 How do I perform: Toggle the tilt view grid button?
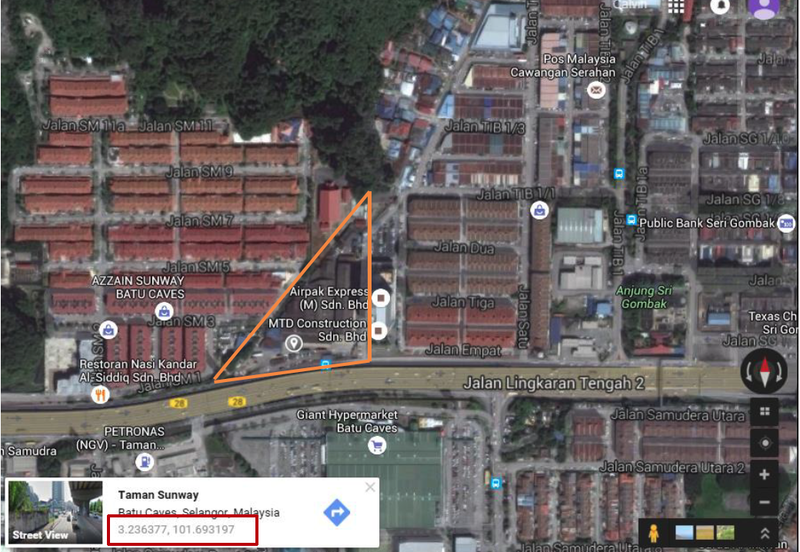tap(765, 411)
